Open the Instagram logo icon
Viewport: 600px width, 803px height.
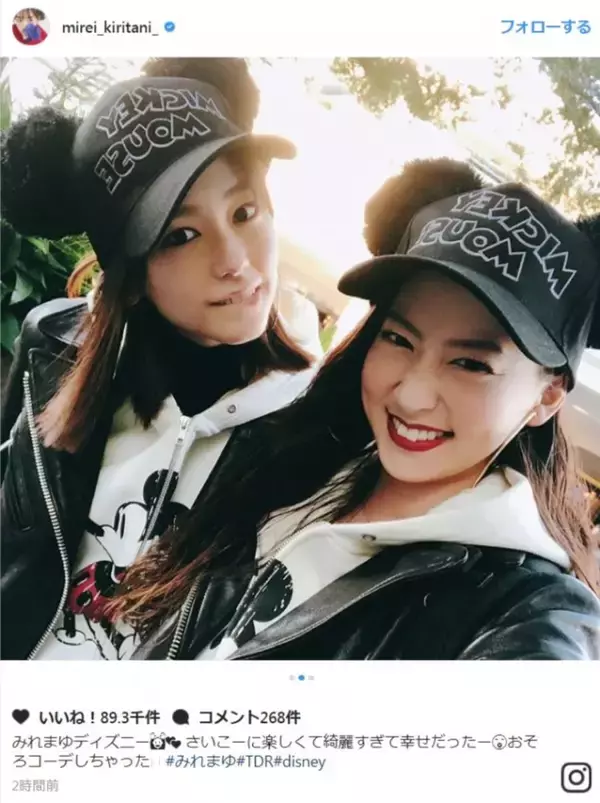pos(575,777)
